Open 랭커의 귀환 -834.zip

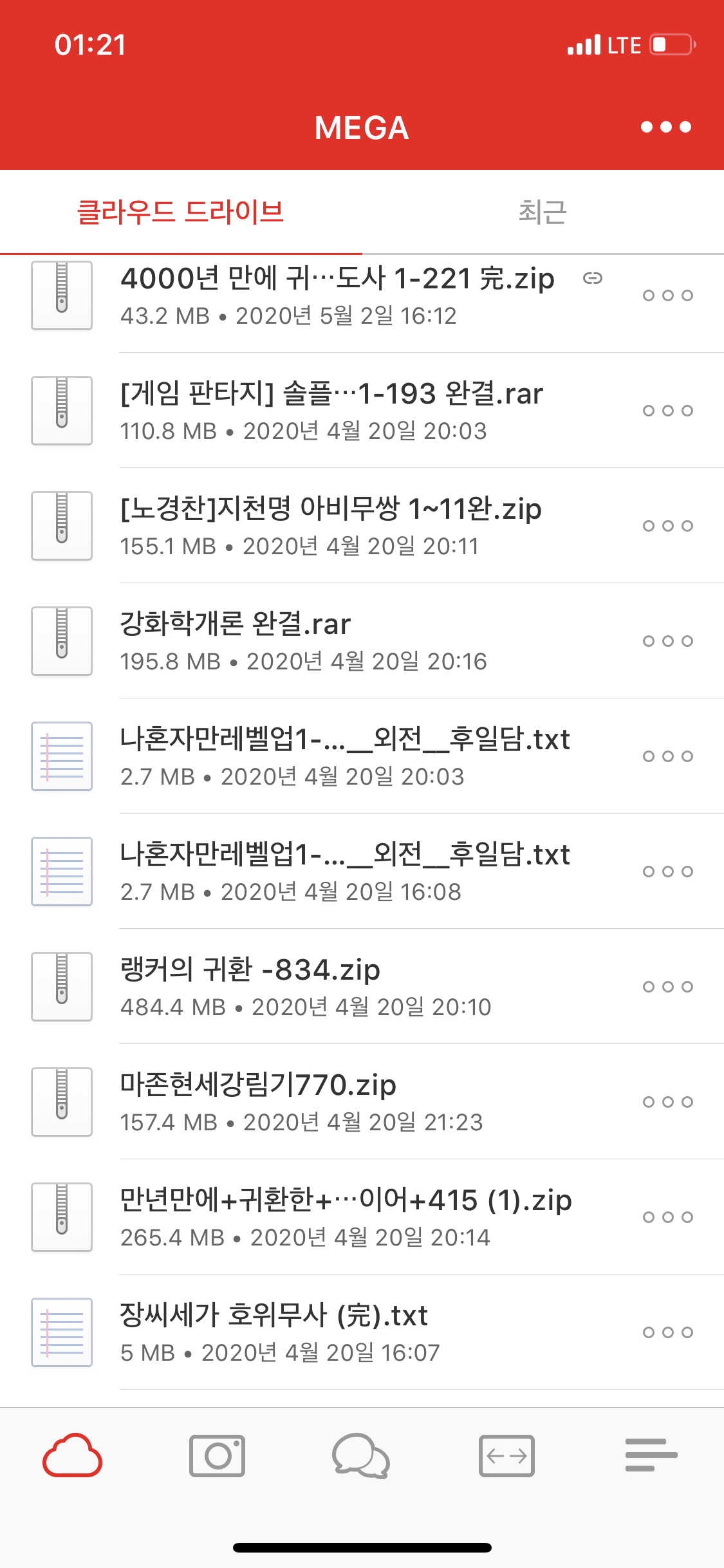click(x=250, y=986)
